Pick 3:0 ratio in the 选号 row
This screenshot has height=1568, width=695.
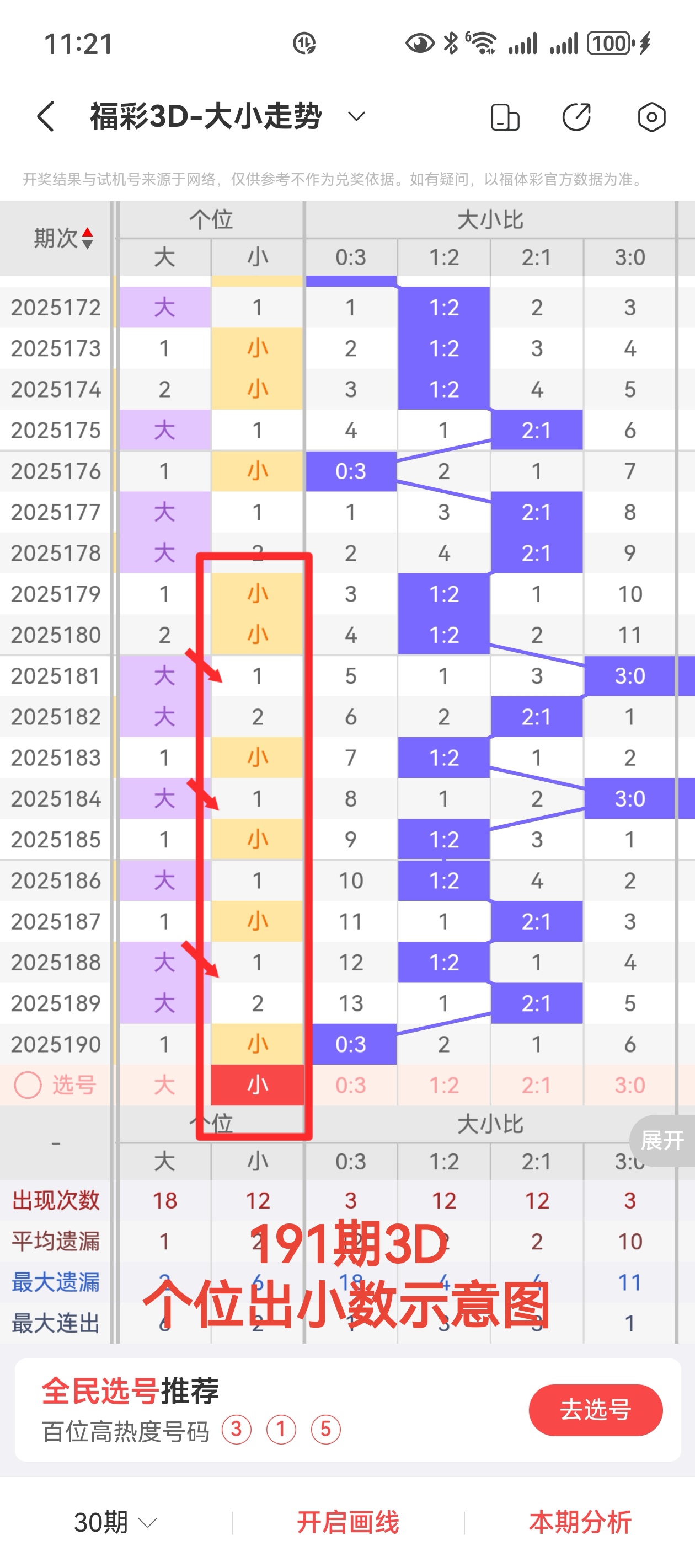(630, 1084)
